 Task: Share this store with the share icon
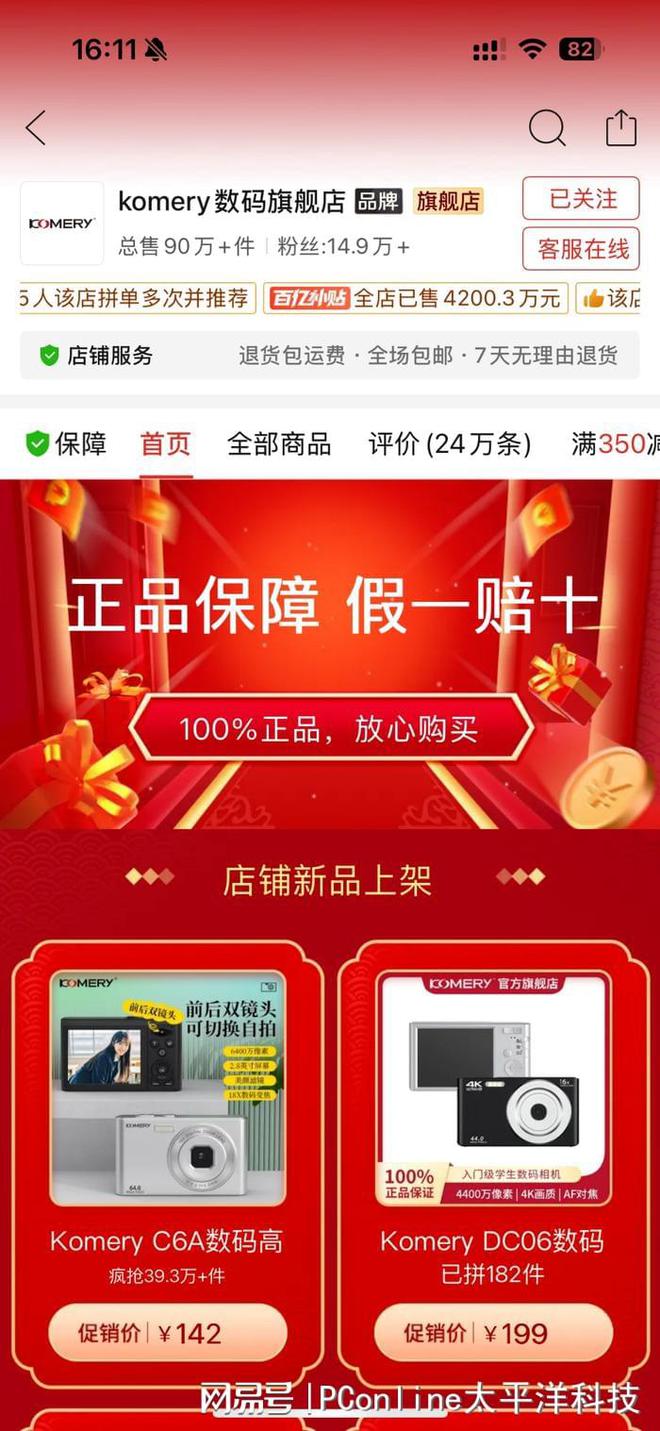pos(621,128)
